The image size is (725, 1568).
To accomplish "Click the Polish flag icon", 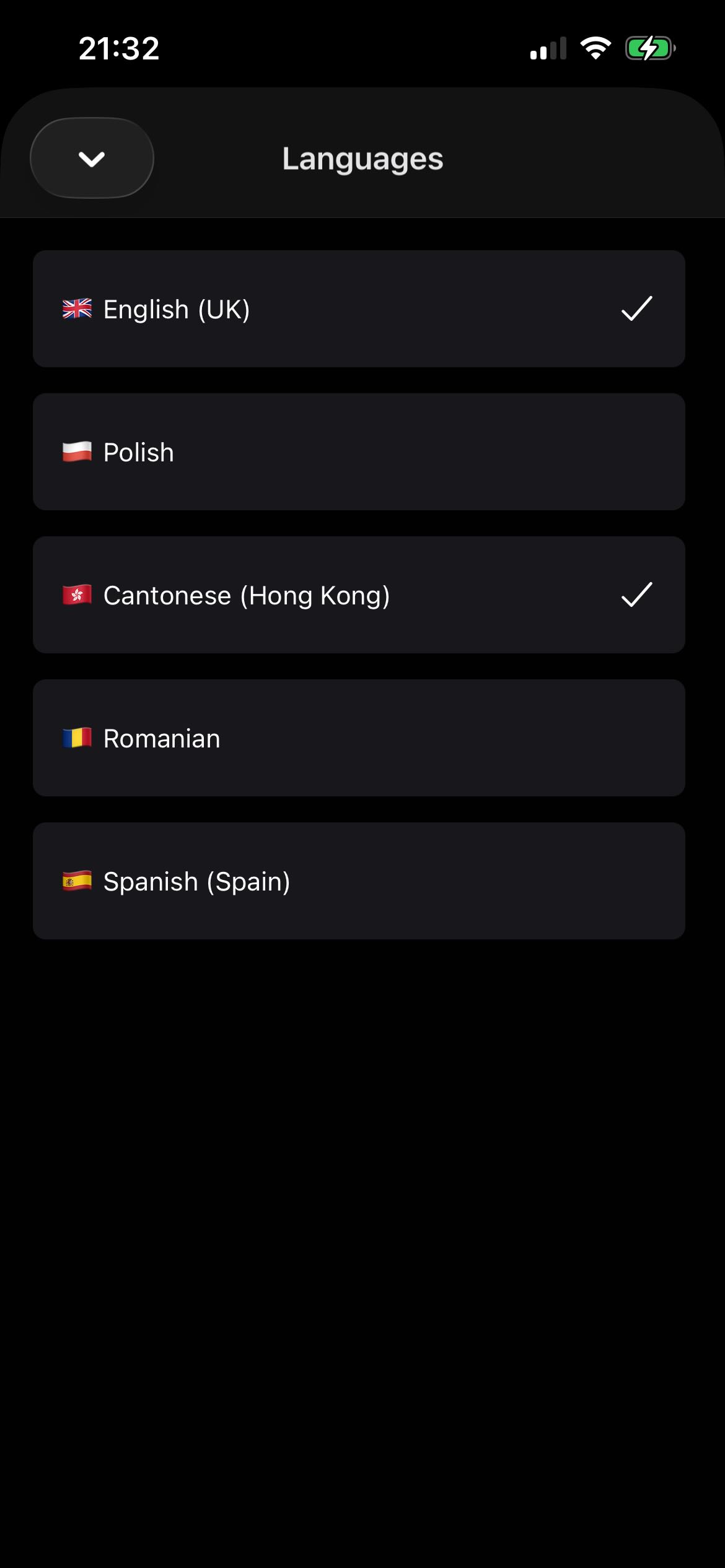I will [77, 452].
